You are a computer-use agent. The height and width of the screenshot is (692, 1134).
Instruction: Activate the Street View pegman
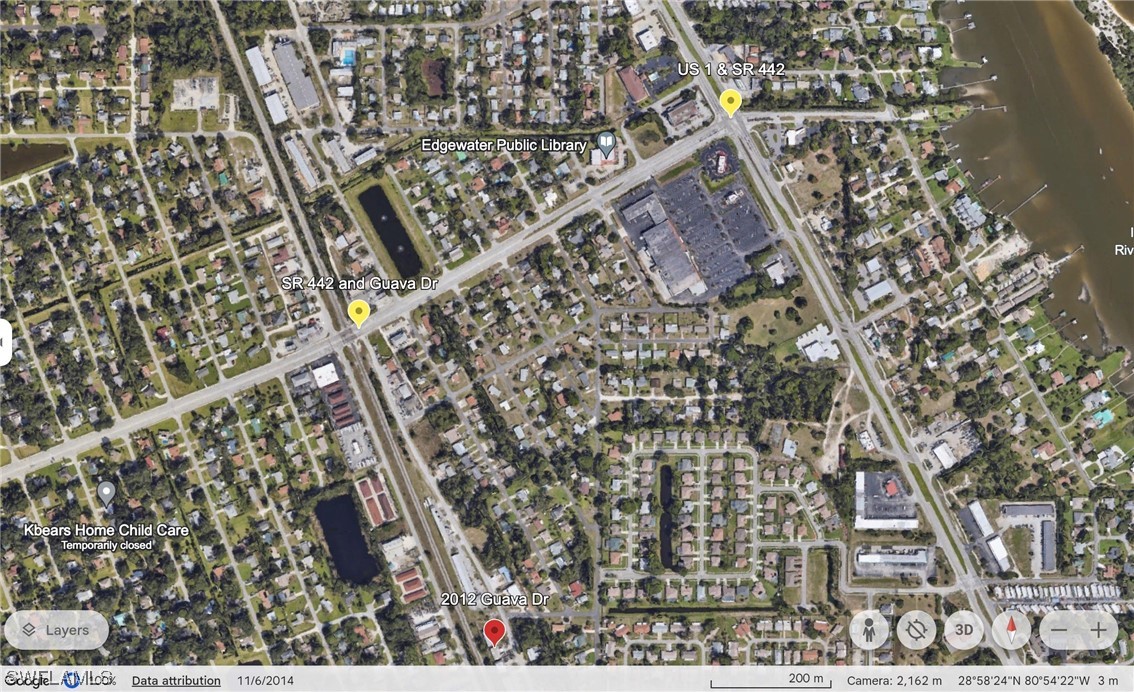869,630
